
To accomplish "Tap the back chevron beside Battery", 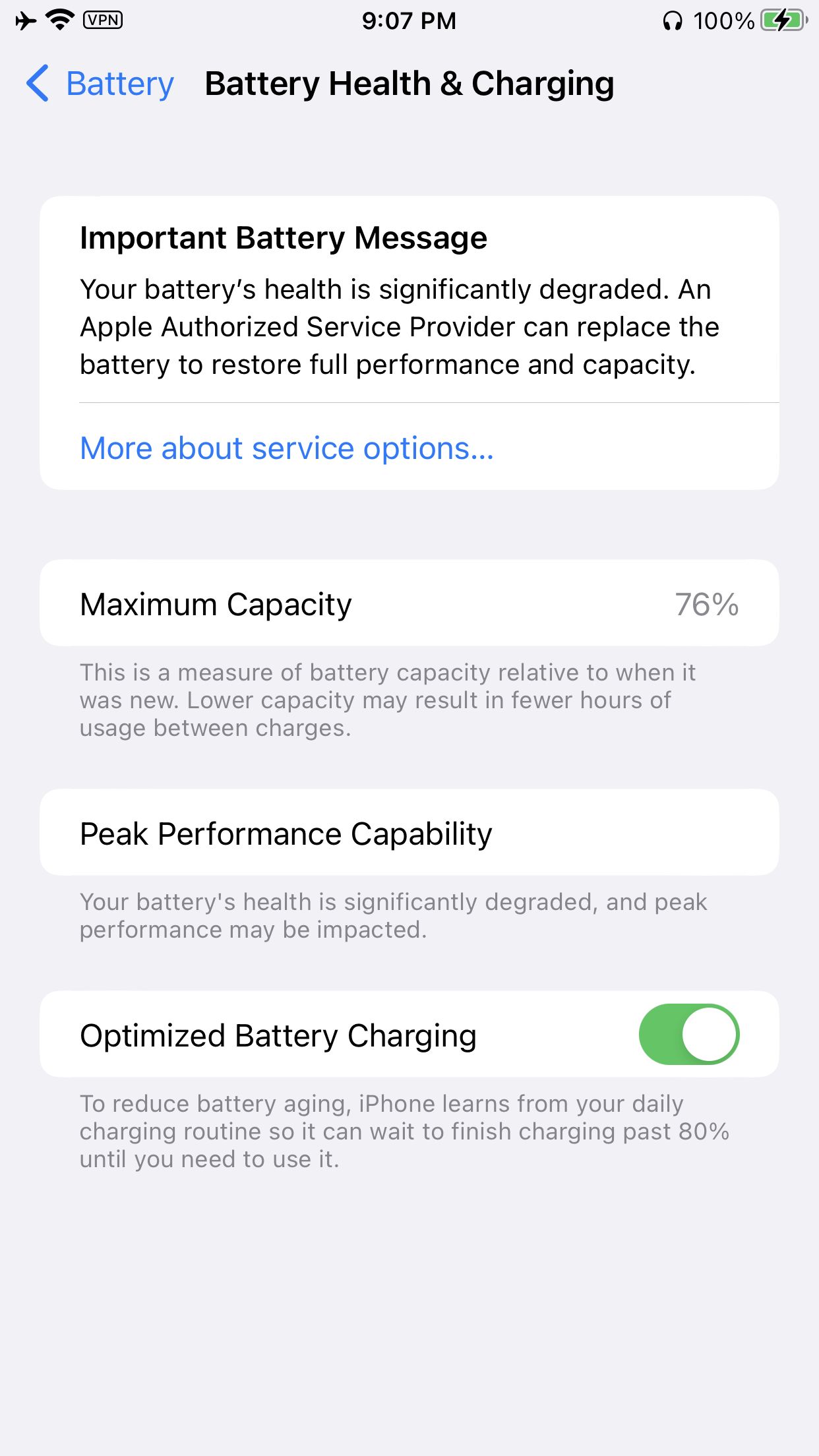I will pos(36,83).
